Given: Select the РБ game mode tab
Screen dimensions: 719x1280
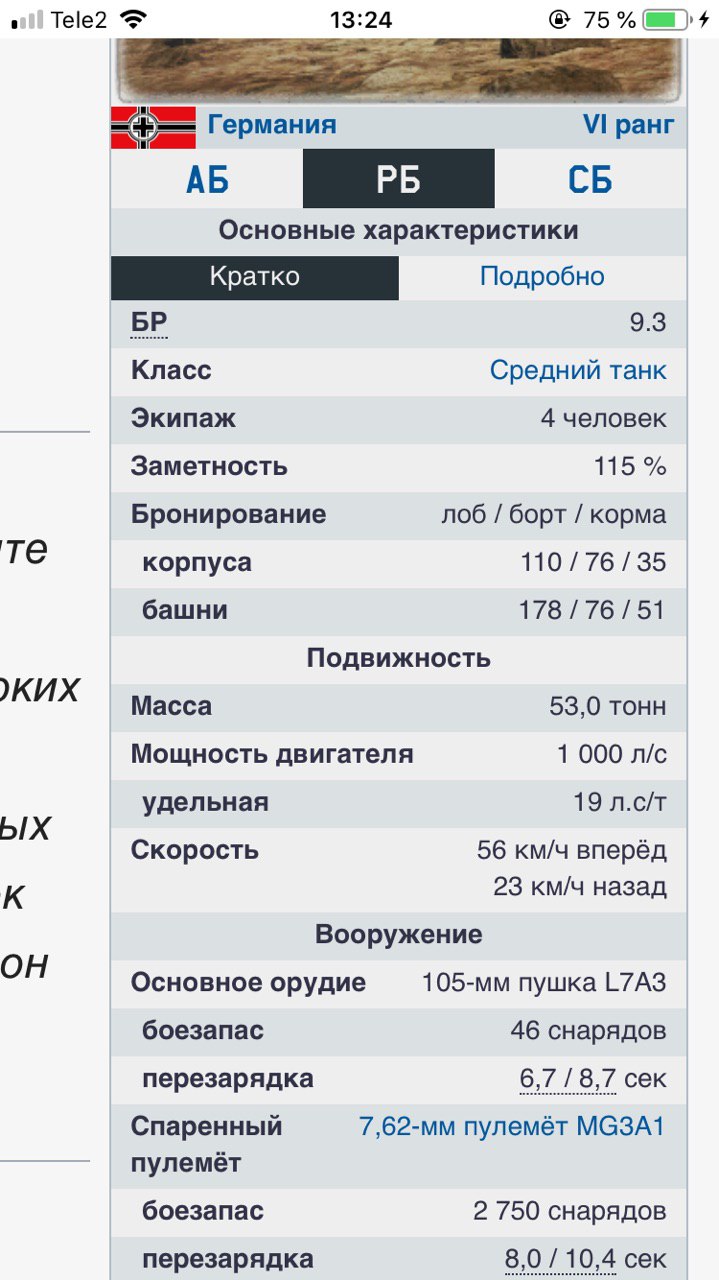Looking at the screenshot, I should pyautogui.click(x=398, y=180).
